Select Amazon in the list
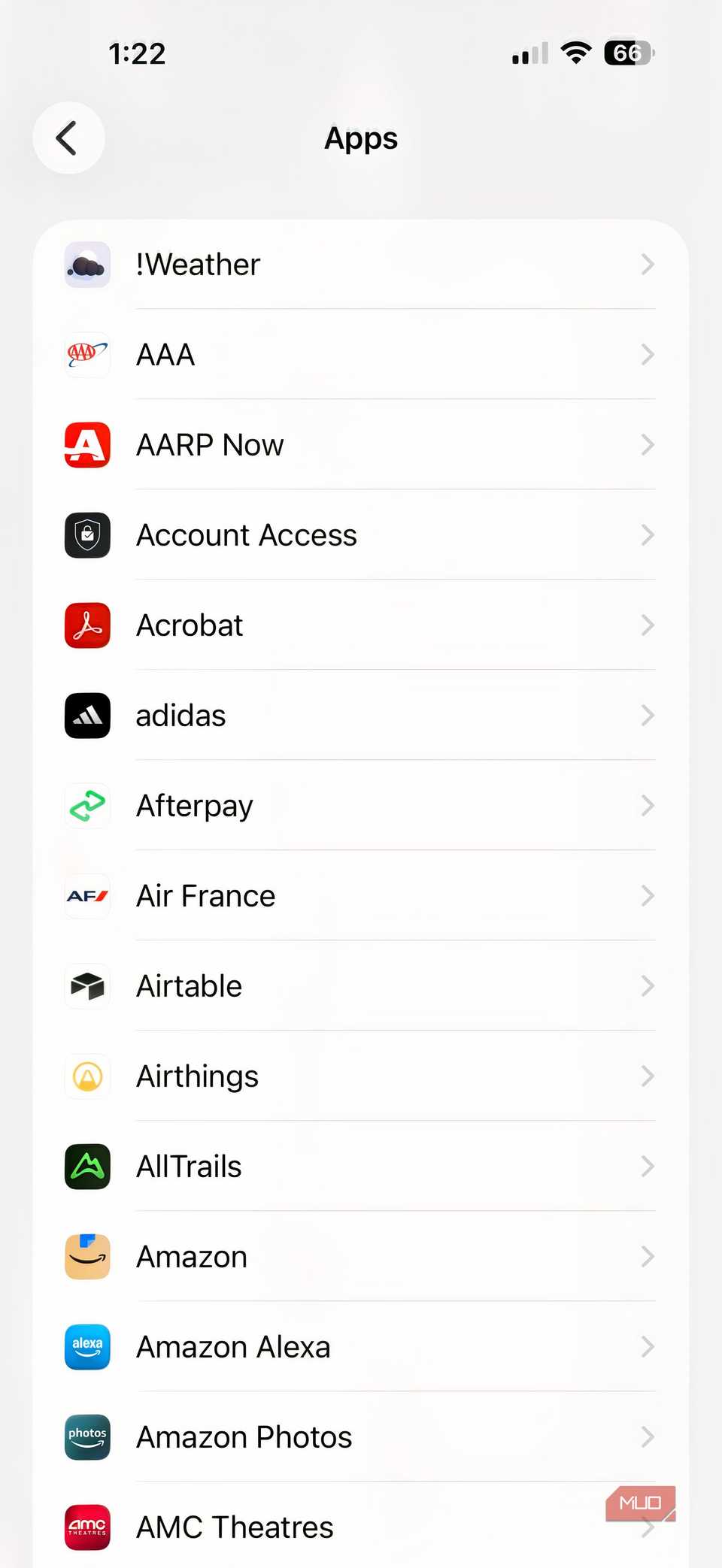Screen dimensions: 722x1568 (x=359, y=1257)
